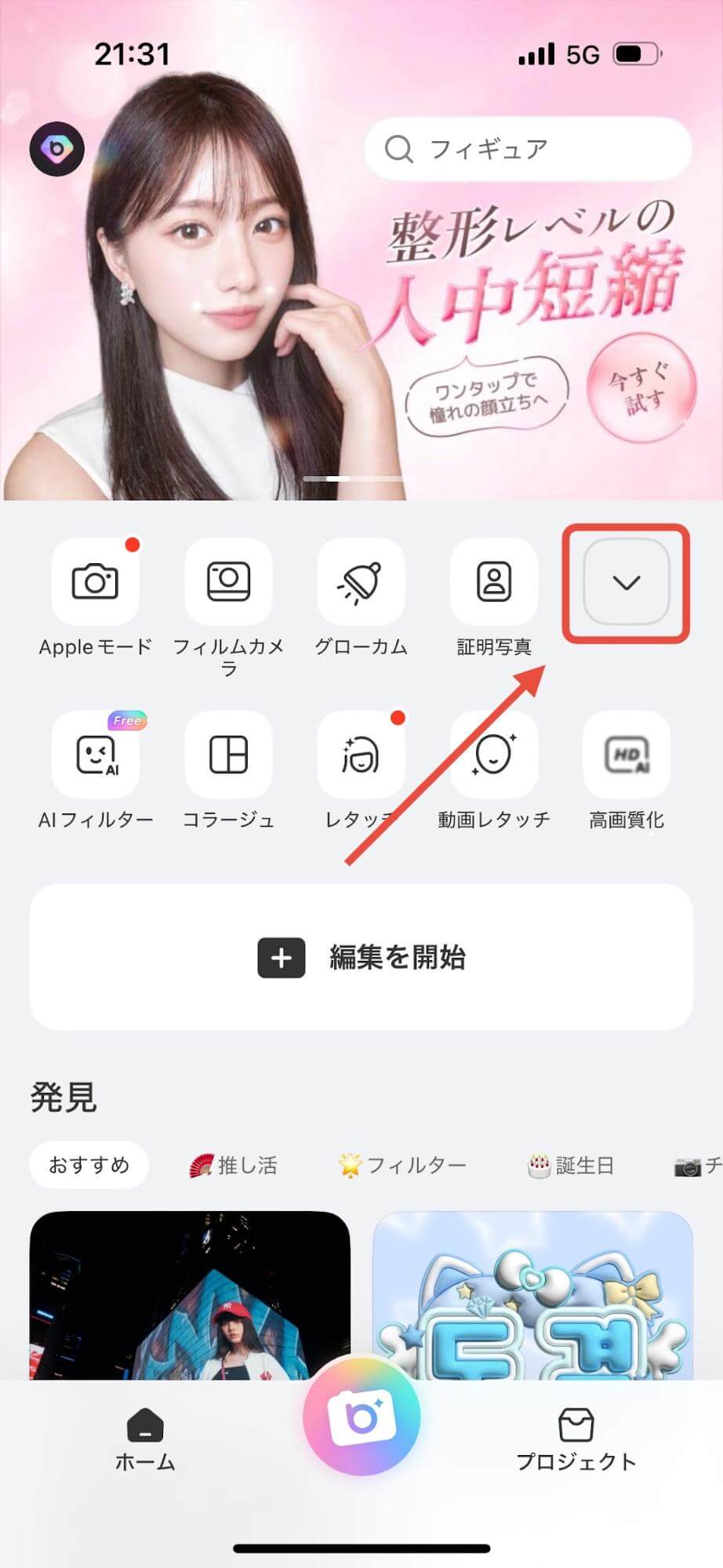This screenshot has height=1568, width=723.
Task: Open 動画レタッチ tool
Action: coord(494,755)
